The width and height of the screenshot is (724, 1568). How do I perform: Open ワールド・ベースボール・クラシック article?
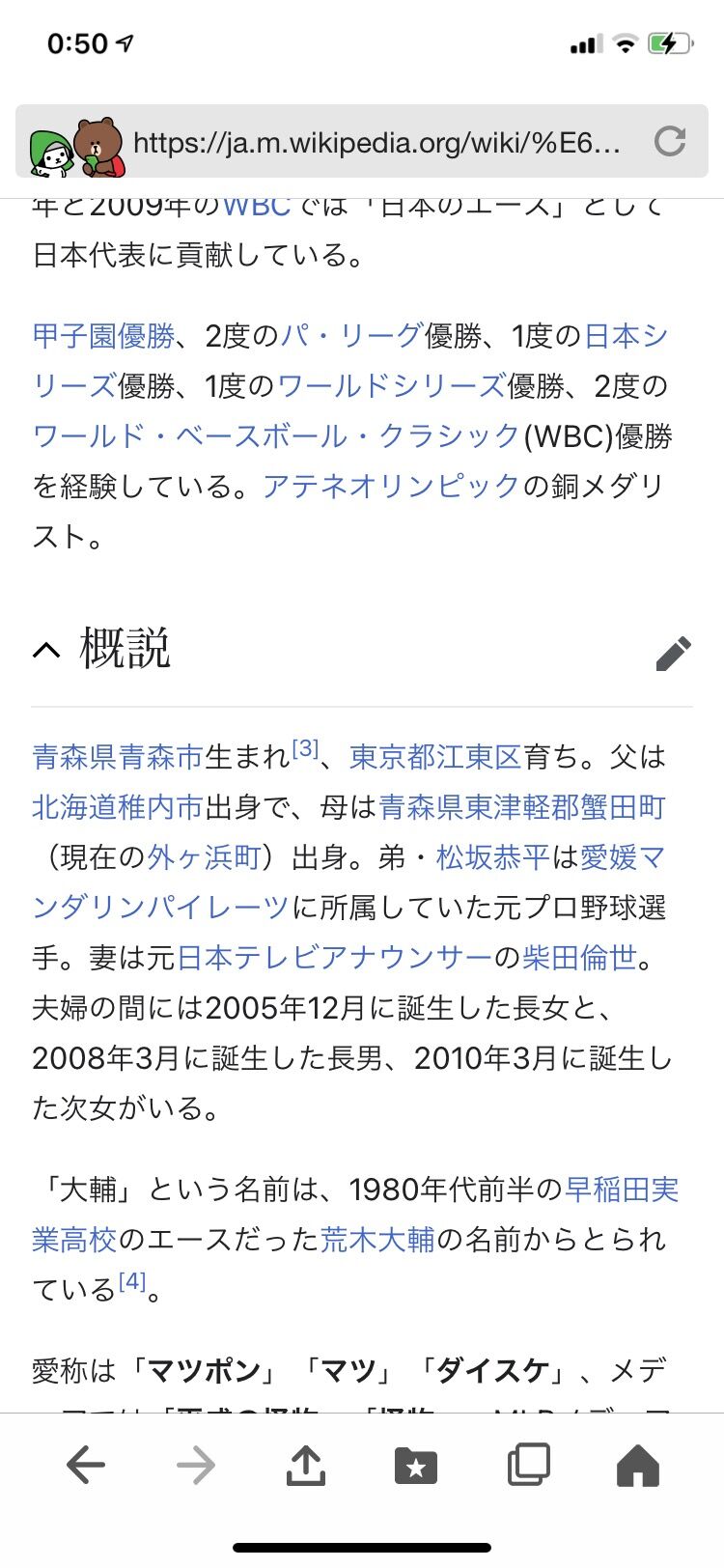(276, 436)
